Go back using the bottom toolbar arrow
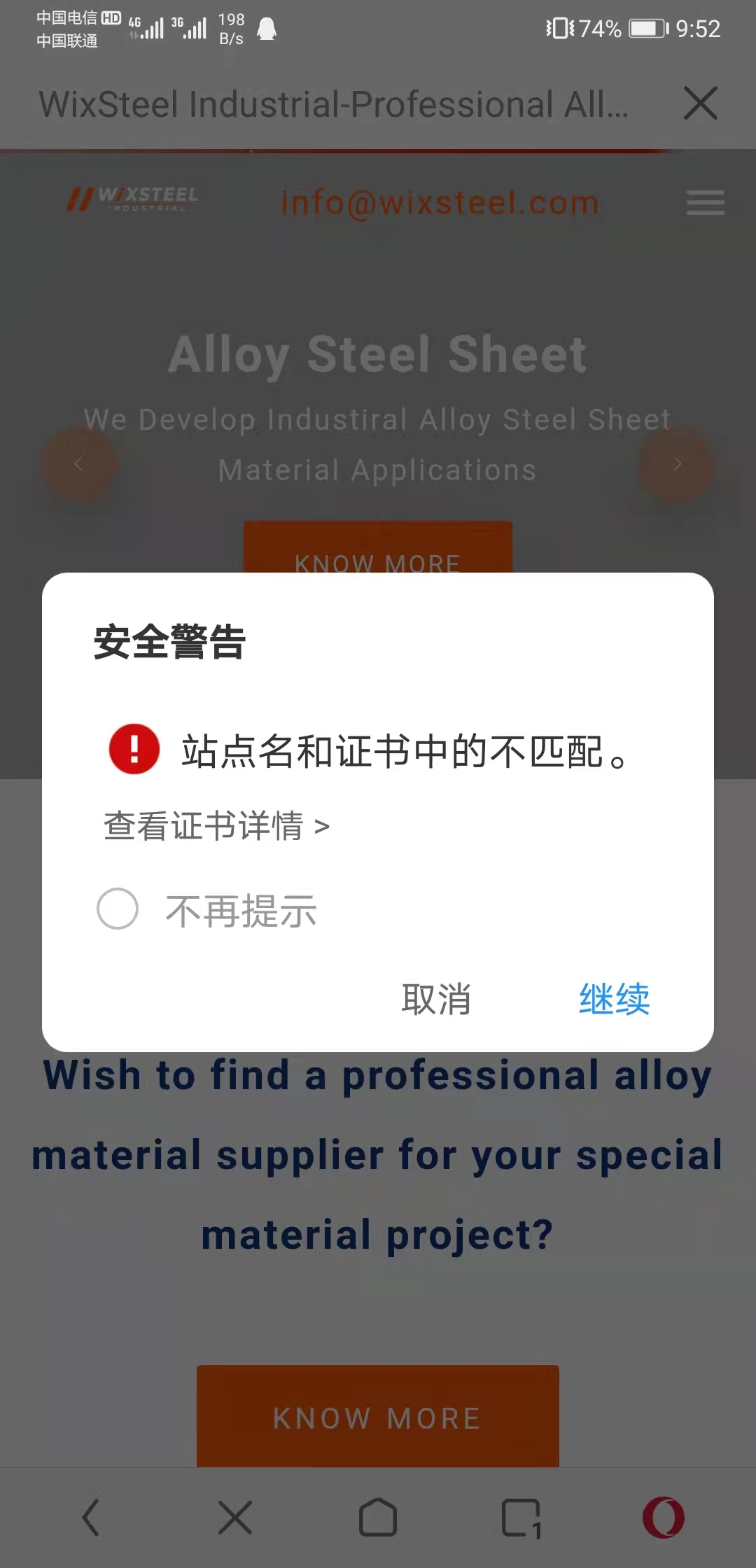This screenshot has width=756, height=1568. coord(91,1518)
